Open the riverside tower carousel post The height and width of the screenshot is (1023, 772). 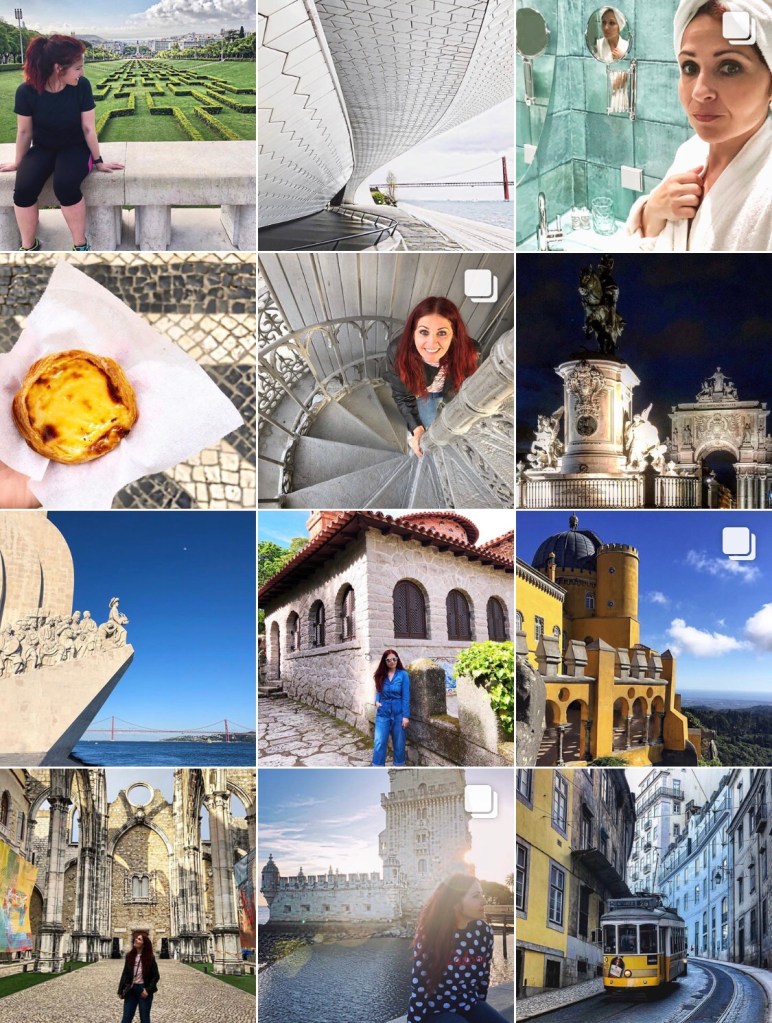385,895
